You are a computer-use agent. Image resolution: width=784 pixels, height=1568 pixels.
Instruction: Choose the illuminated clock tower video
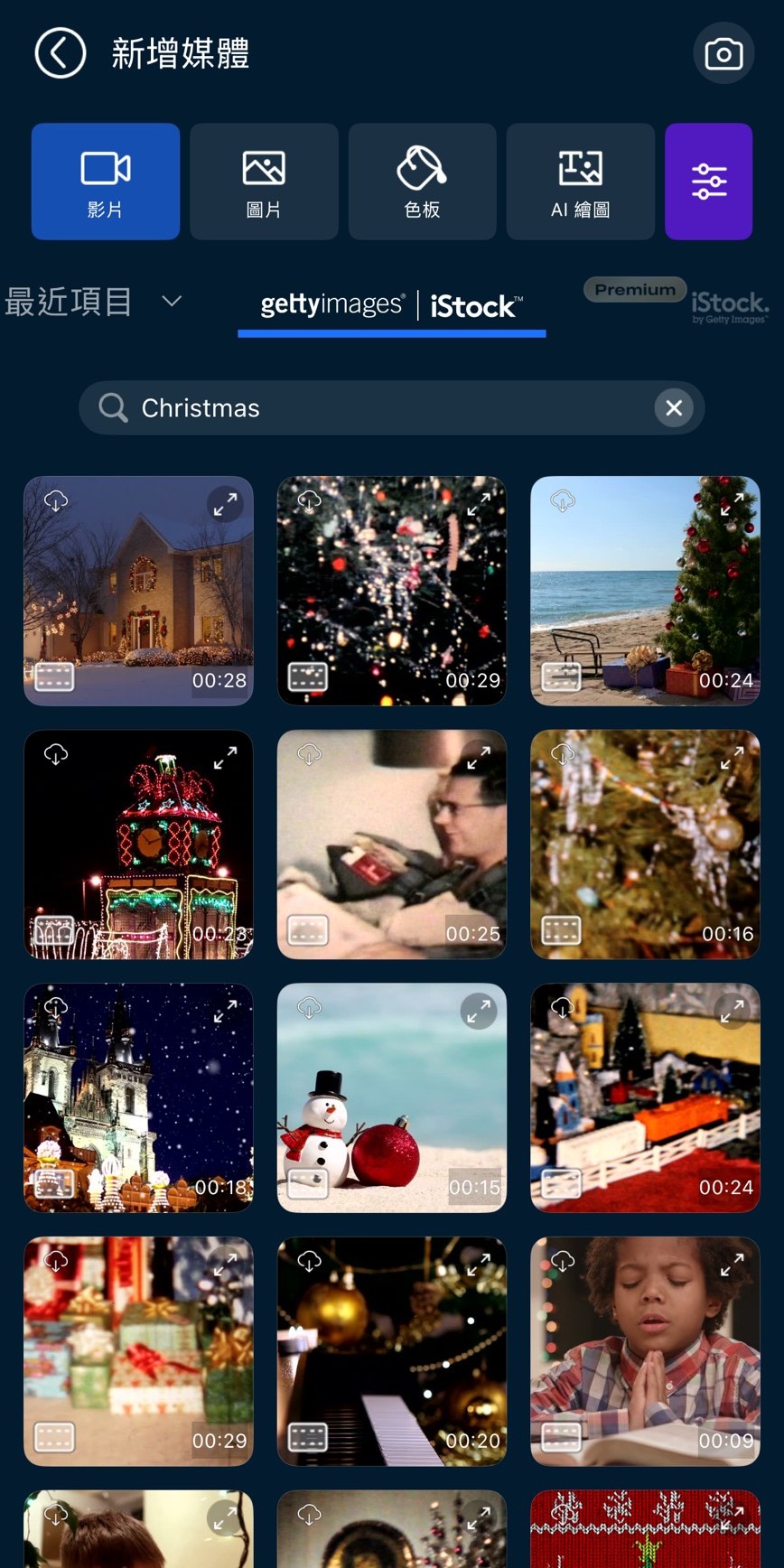pyautogui.click(x=138, y=845)
